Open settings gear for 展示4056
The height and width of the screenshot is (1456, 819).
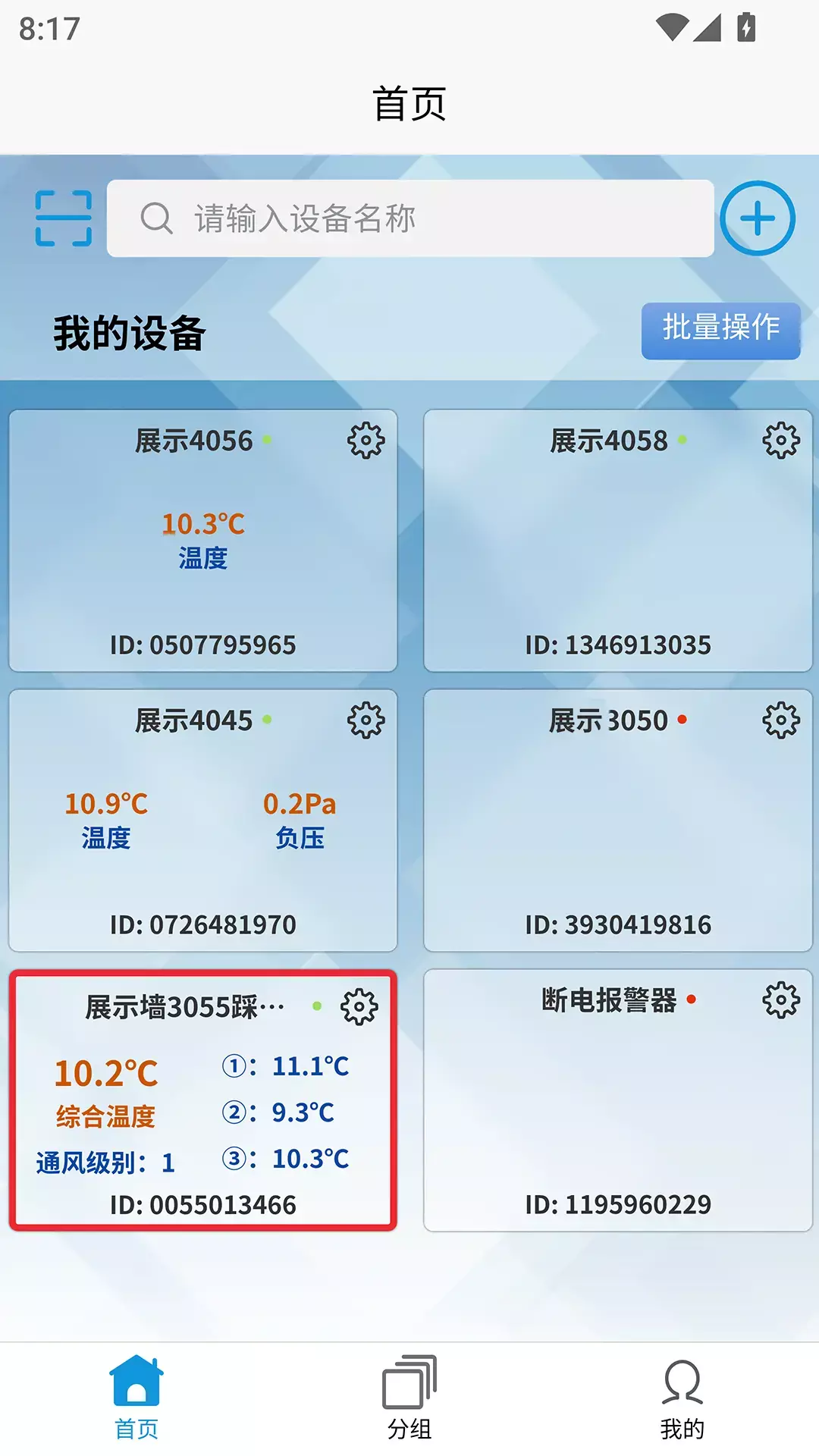[x=366, y=441]
